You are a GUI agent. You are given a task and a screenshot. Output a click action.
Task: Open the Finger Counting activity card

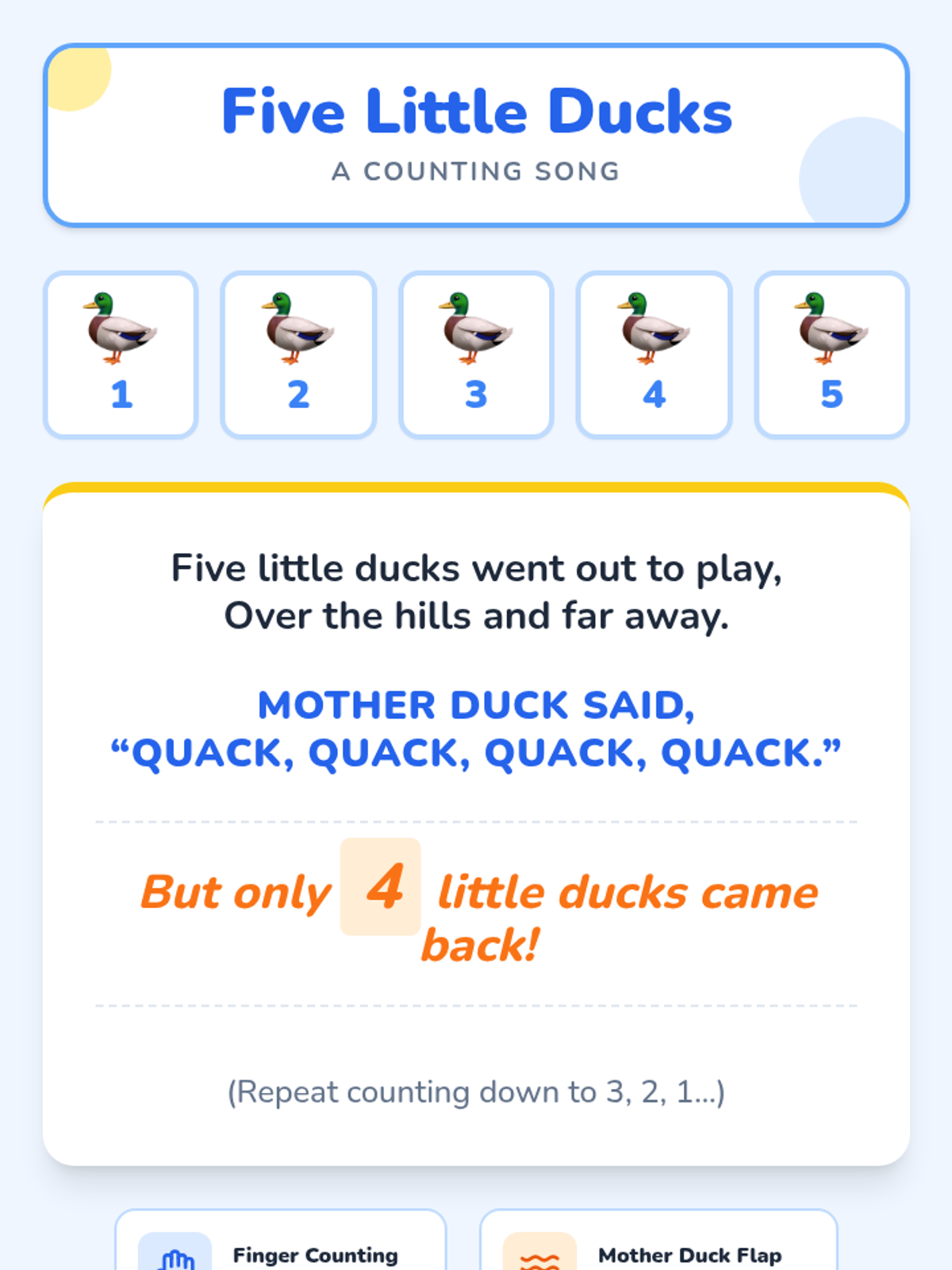281,1240
